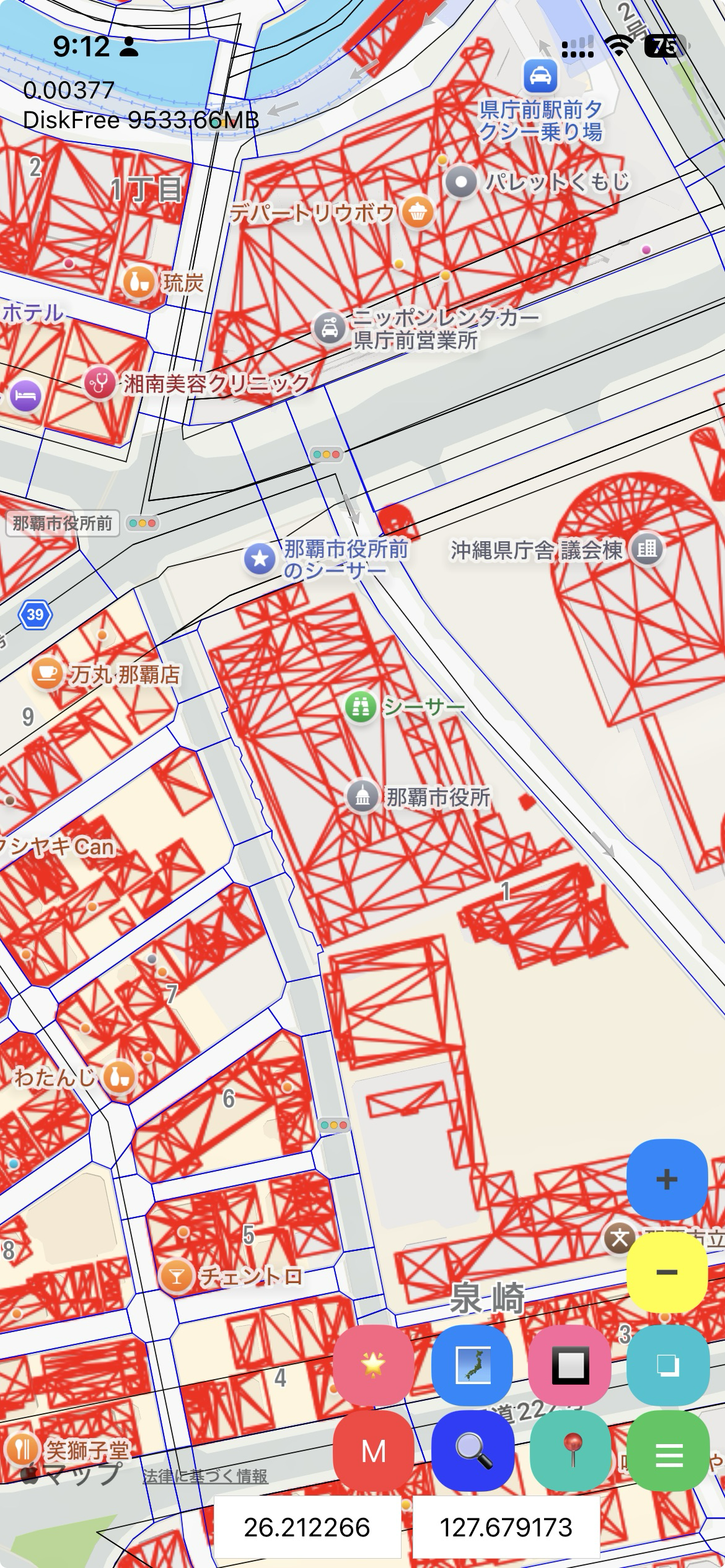Open the 法律に基づく情報 legal link
The image size is (725, 1568).
(206, 1476)
